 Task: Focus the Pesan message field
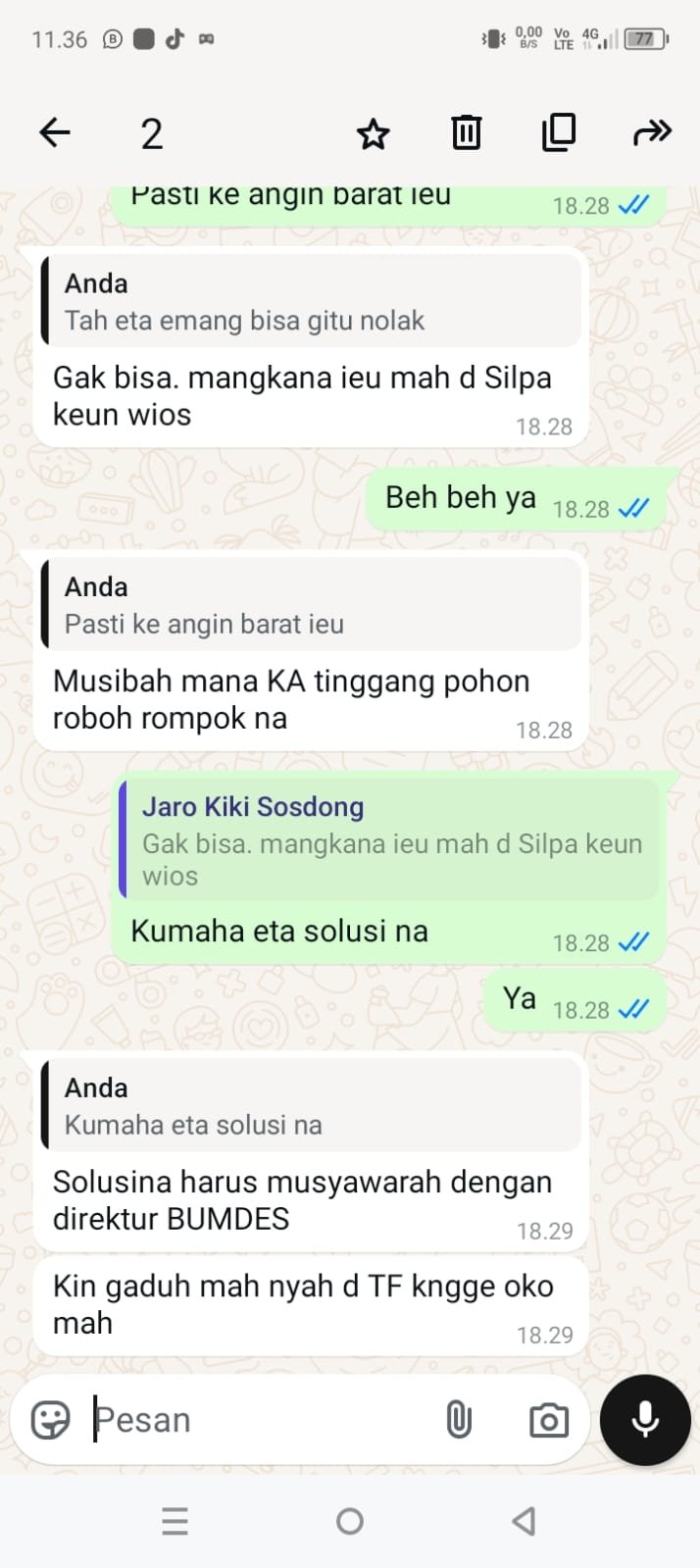pyautogui.click(x=255, y=1419)
